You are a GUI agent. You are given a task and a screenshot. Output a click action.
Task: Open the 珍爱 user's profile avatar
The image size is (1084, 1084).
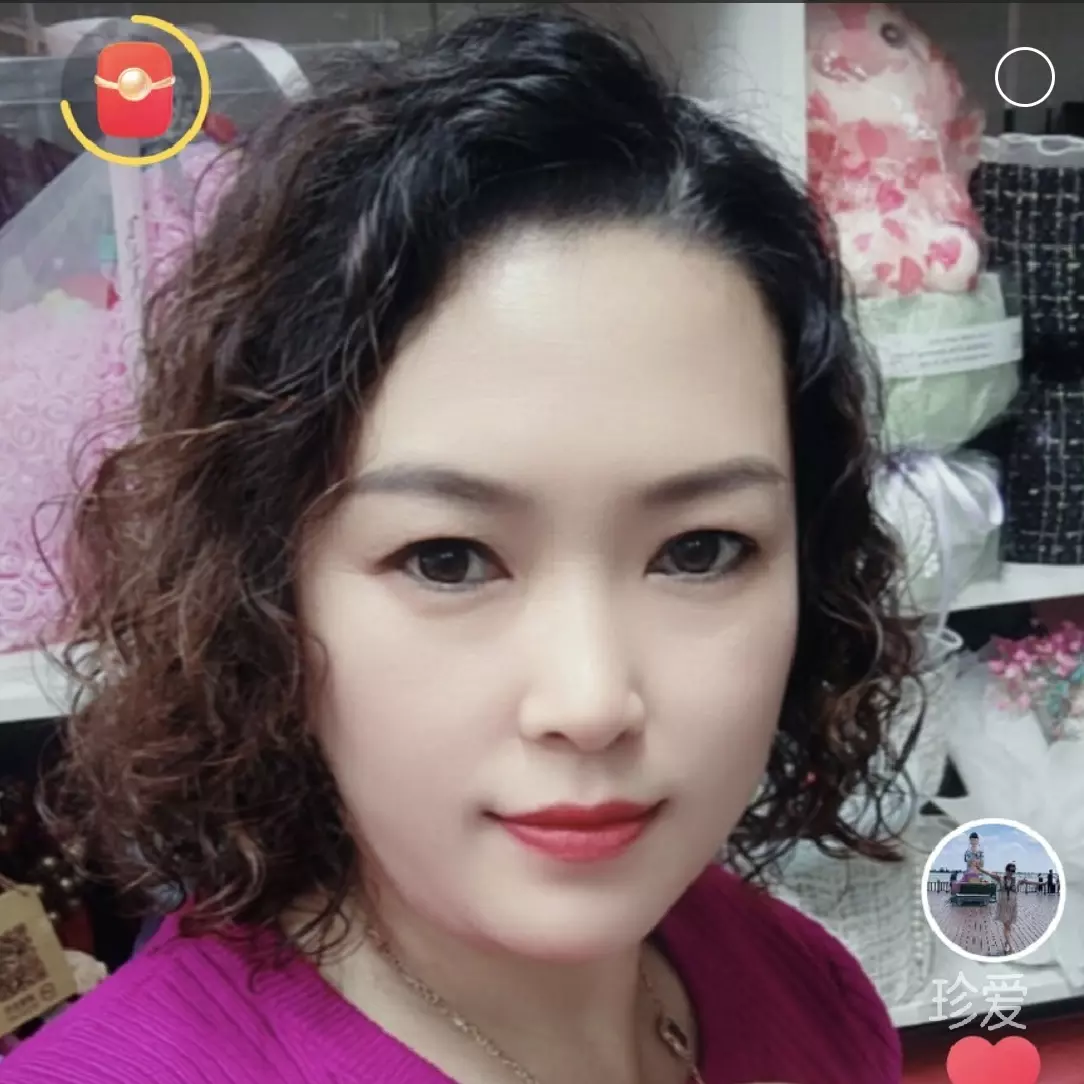993,891
